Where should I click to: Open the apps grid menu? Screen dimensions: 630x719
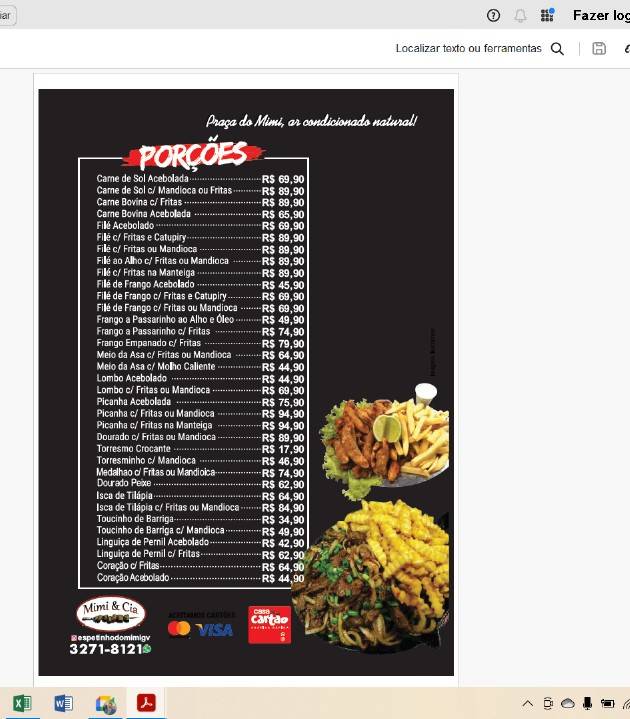tap(547, 15)
